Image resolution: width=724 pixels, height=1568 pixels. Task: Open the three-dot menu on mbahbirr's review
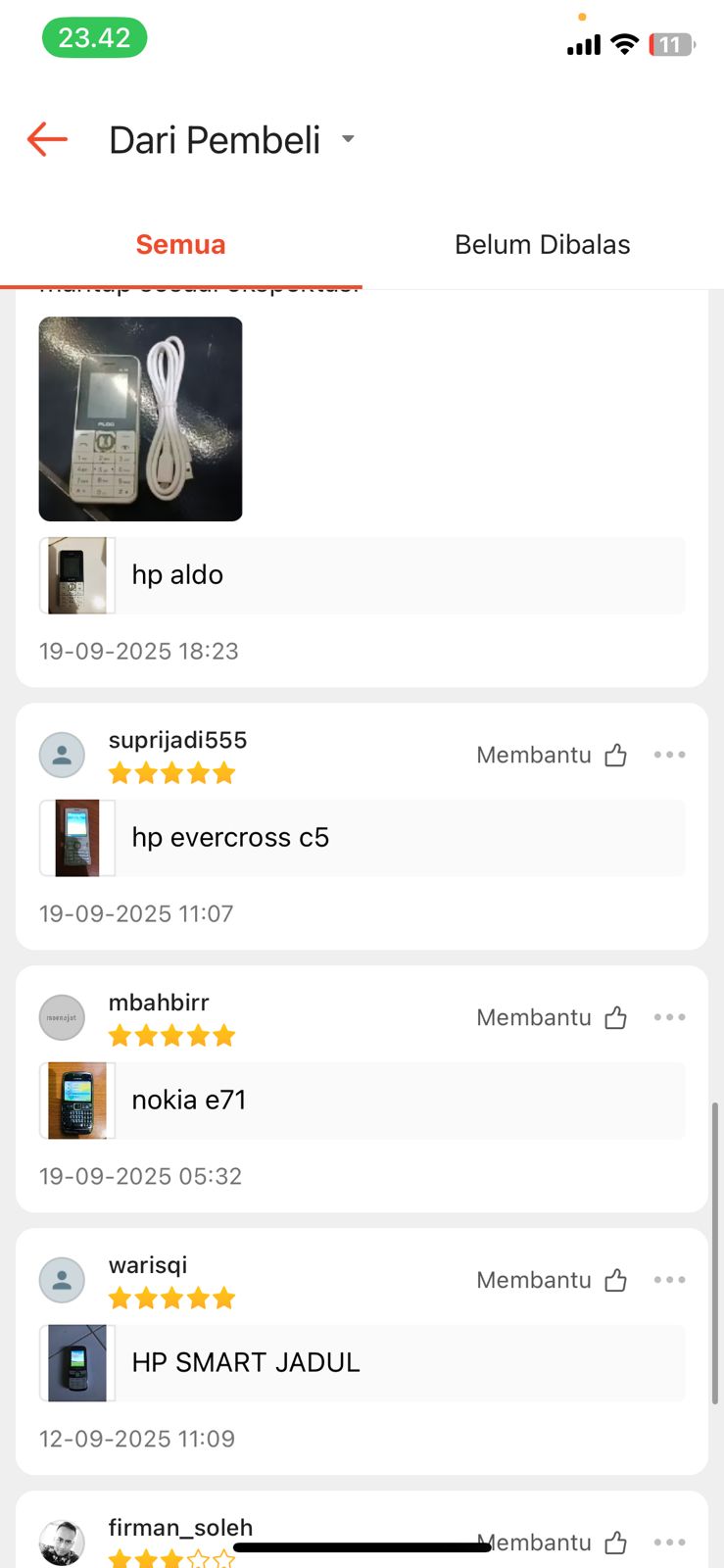(670, 1017)
